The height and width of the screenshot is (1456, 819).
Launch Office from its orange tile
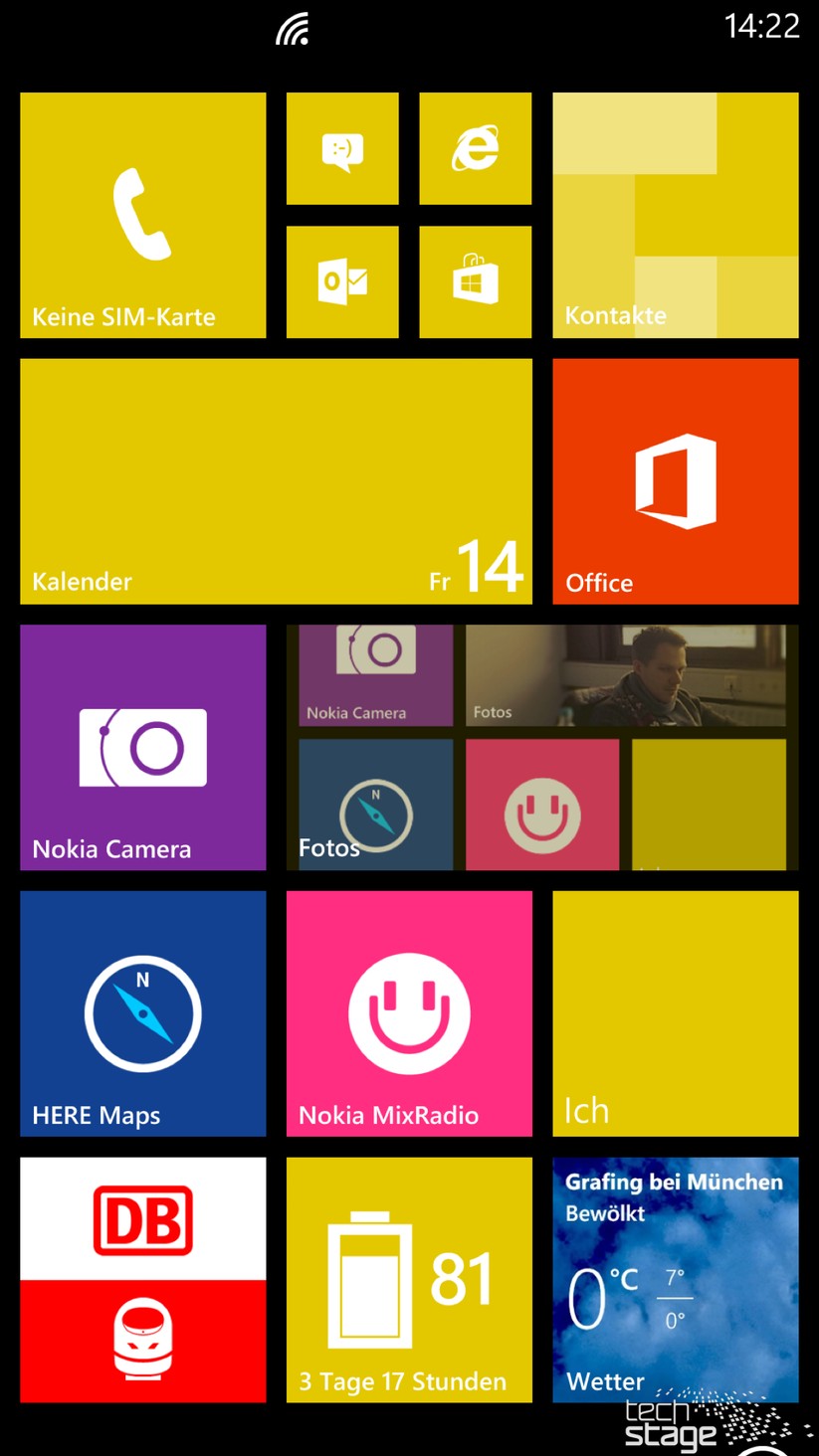click(x=676, y=480)
